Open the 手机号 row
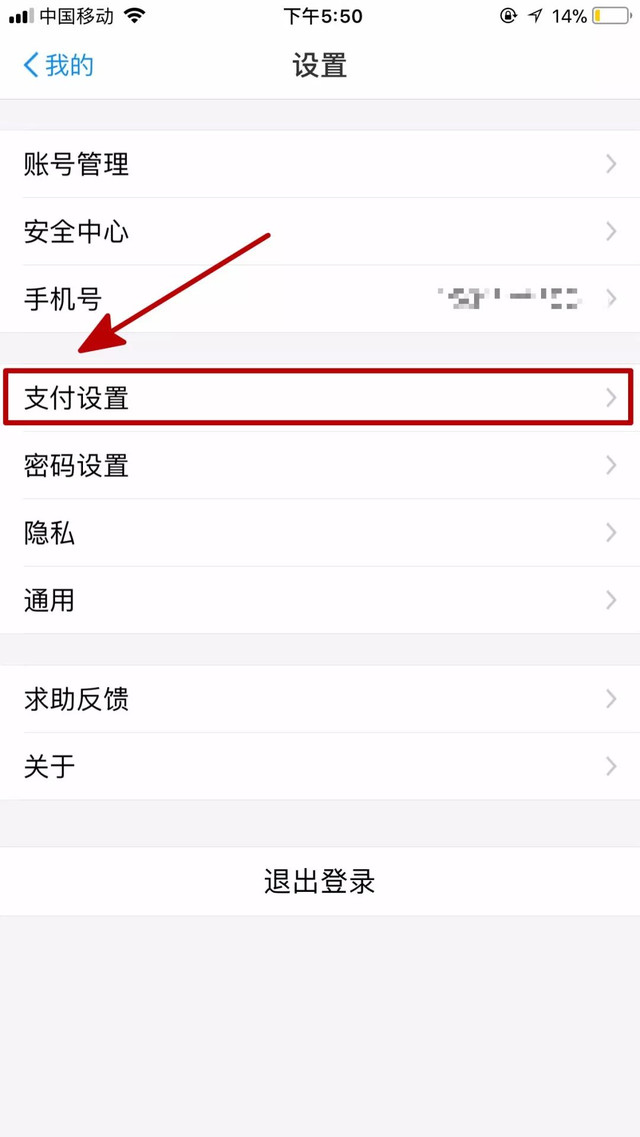Screen dimensions: 640x1137 point(320,299)
